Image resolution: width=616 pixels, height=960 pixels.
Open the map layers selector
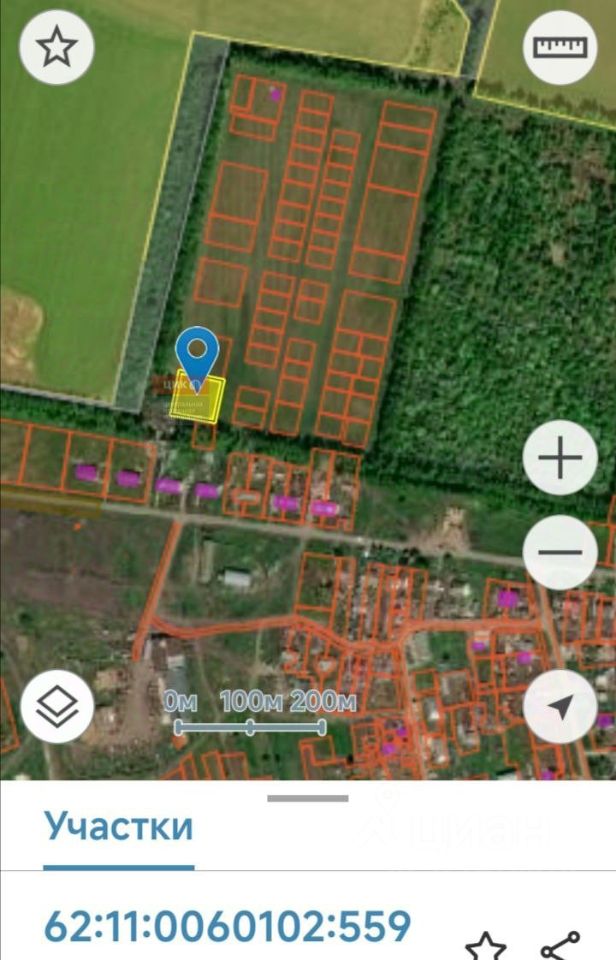(57, 707)
